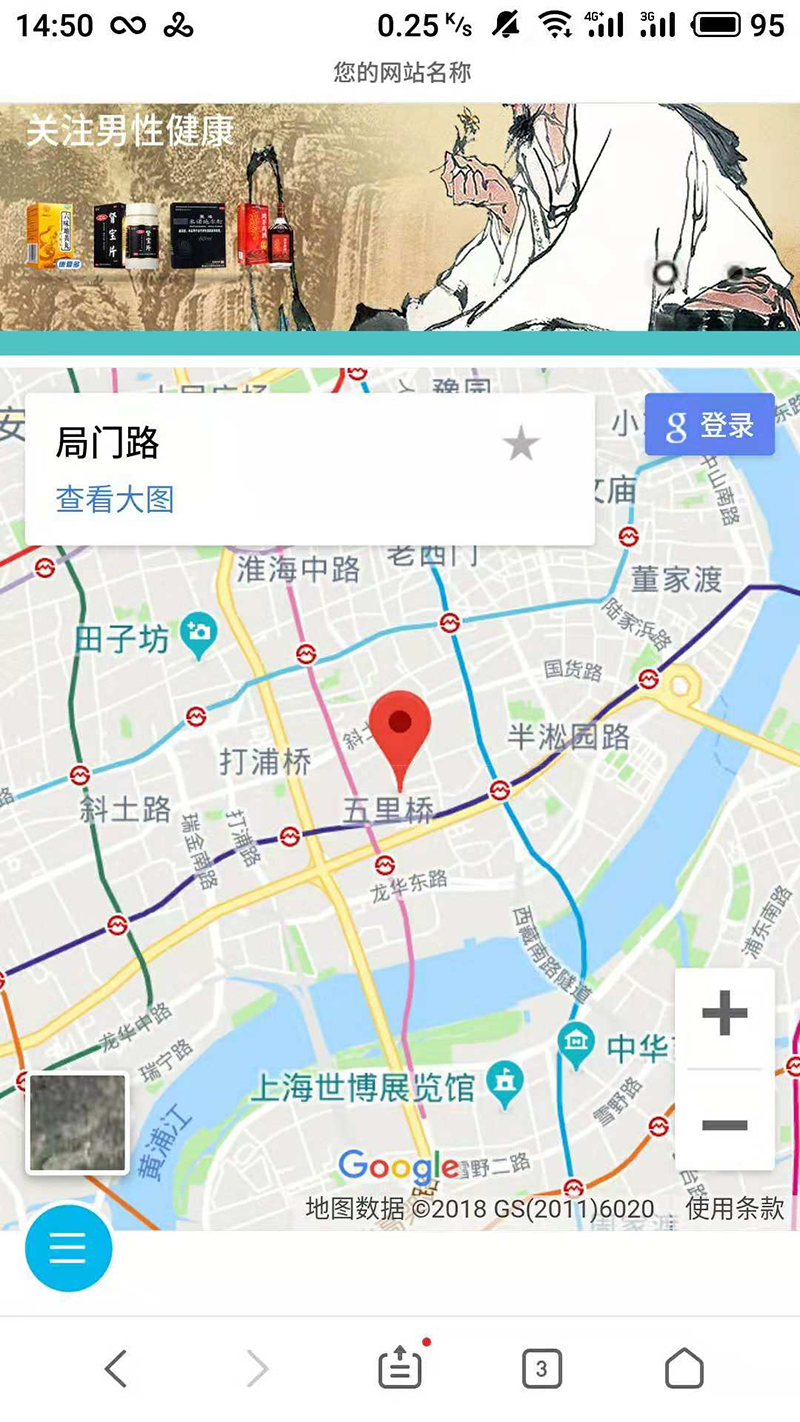
Task: Tap the Google logo on the map
Action: 397,1165
